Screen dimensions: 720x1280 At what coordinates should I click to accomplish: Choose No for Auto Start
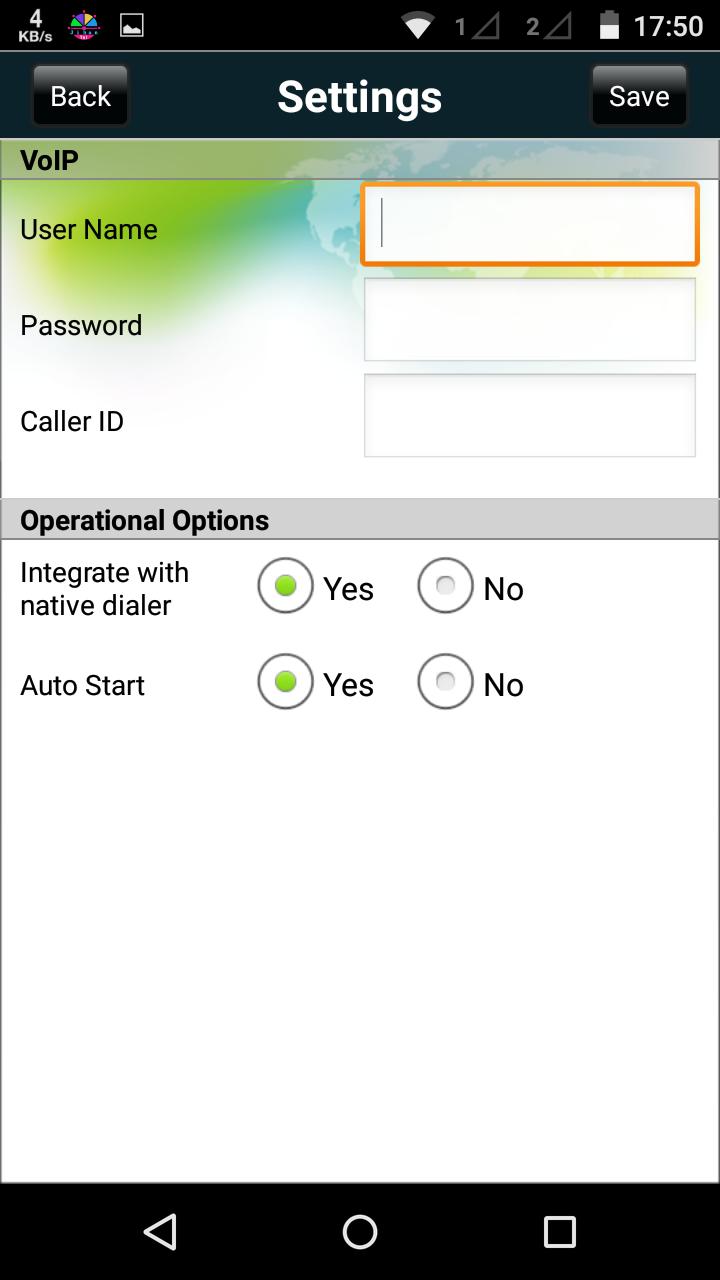point(445,682)
